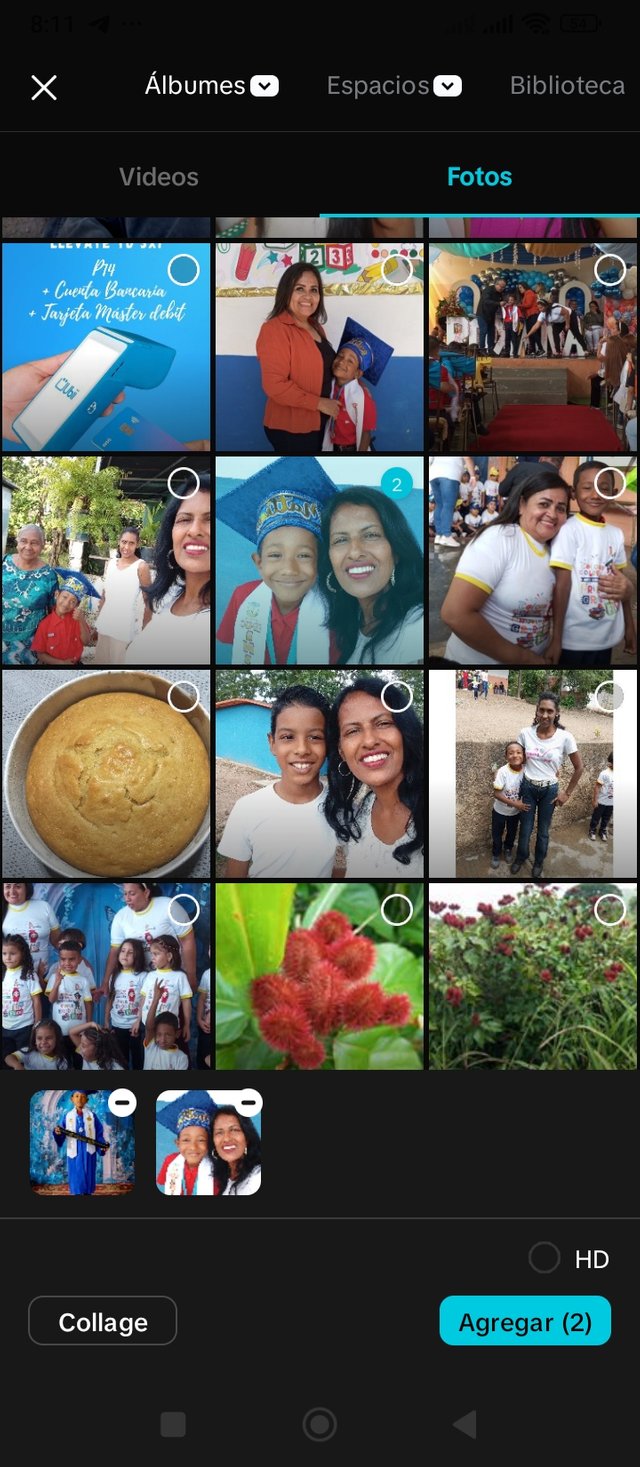This screenshot has height=1467, width=640.
Task: Remove the blue gown graduate from selection
Action: pyautogui.click(x=122, y=1103)
